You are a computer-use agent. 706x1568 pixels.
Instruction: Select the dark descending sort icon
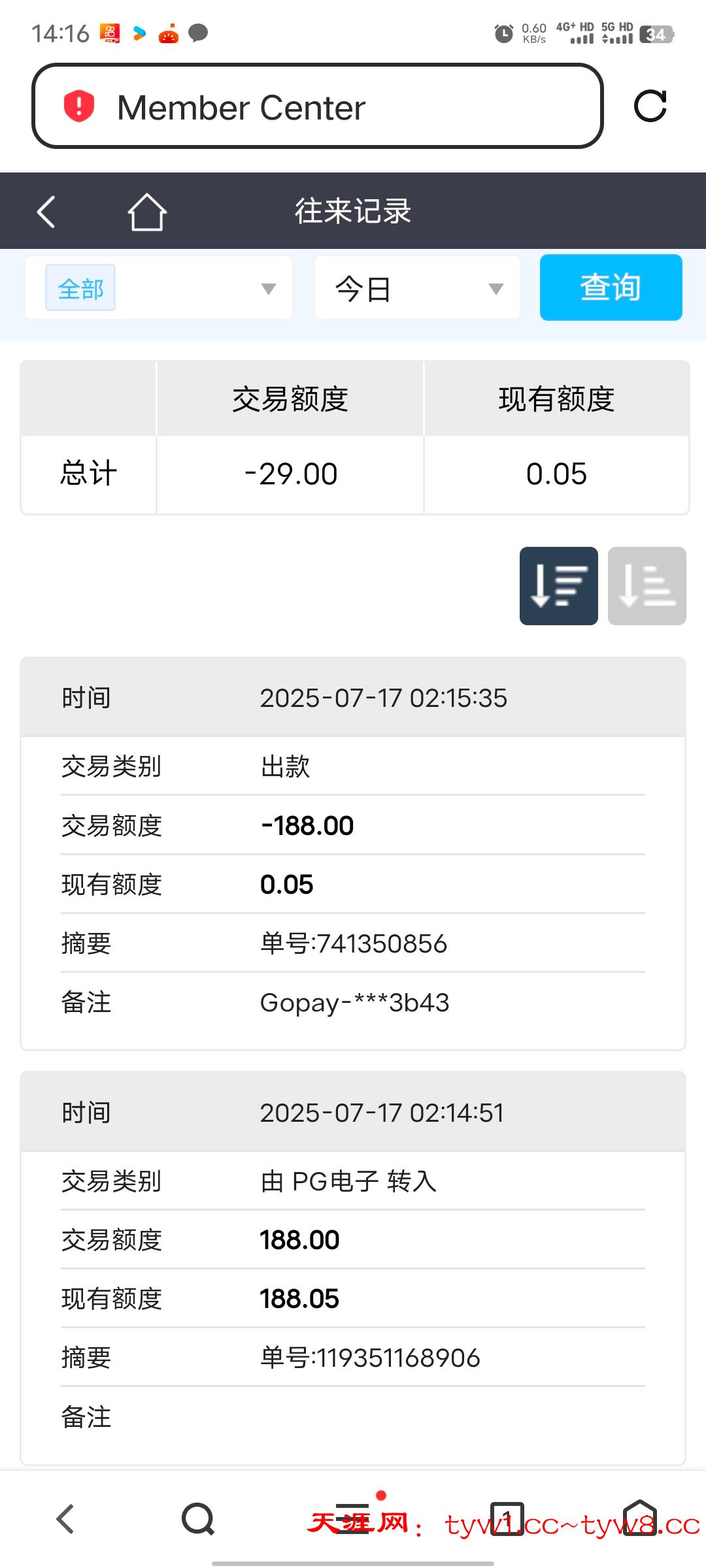pos(558,586)
